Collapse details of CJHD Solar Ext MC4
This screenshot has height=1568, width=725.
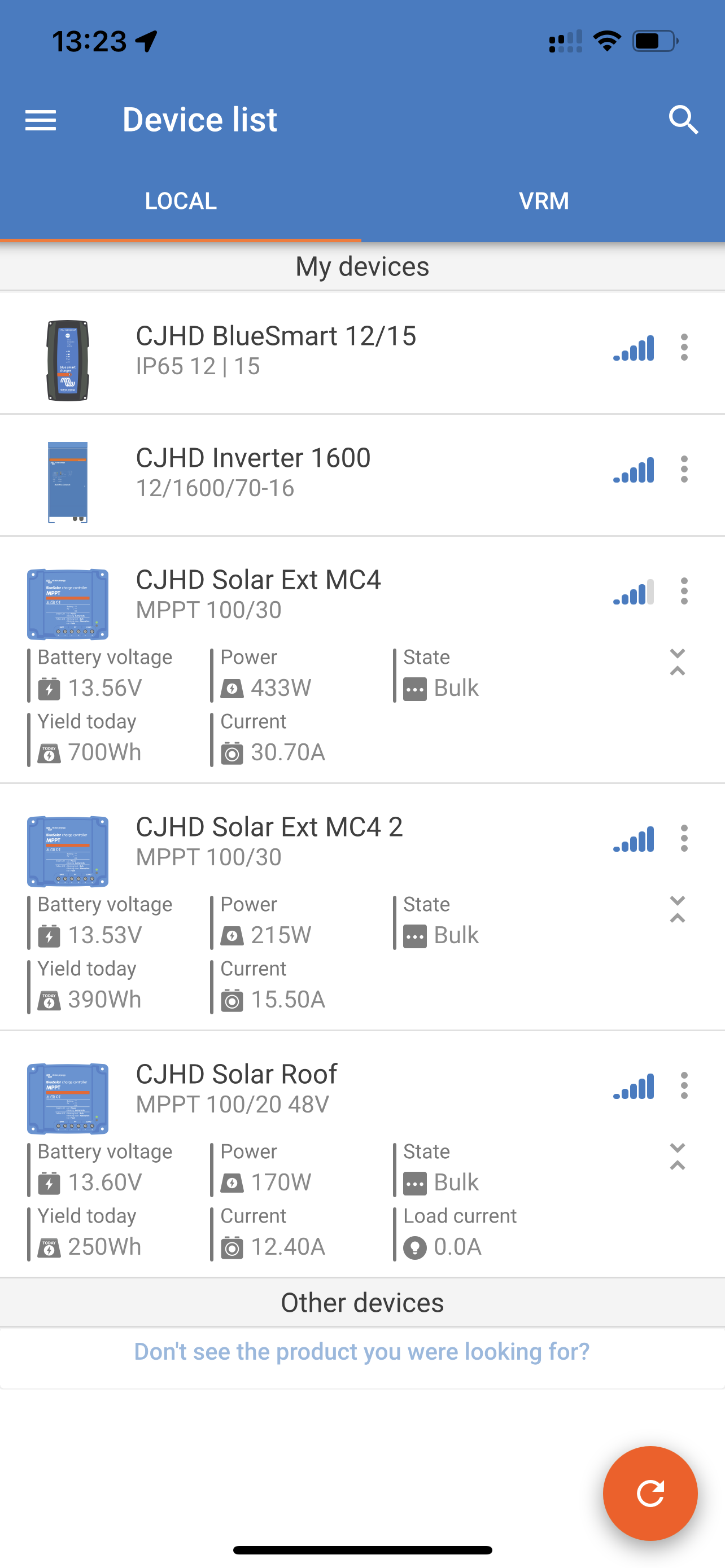[x=678, y=662]
